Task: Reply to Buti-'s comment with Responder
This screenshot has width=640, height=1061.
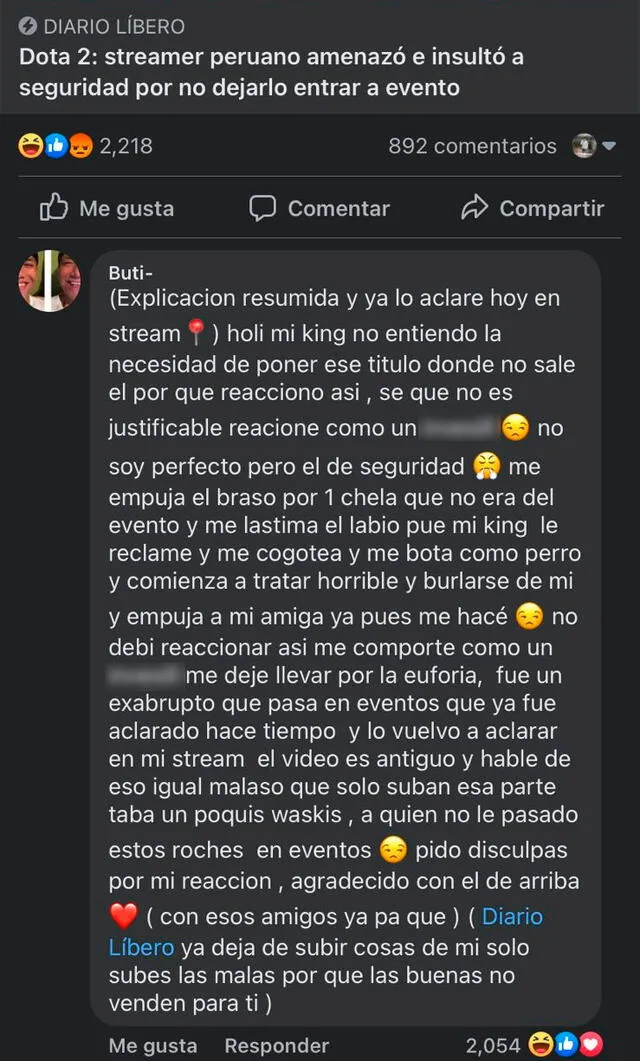Action: tap(276, 1045)
